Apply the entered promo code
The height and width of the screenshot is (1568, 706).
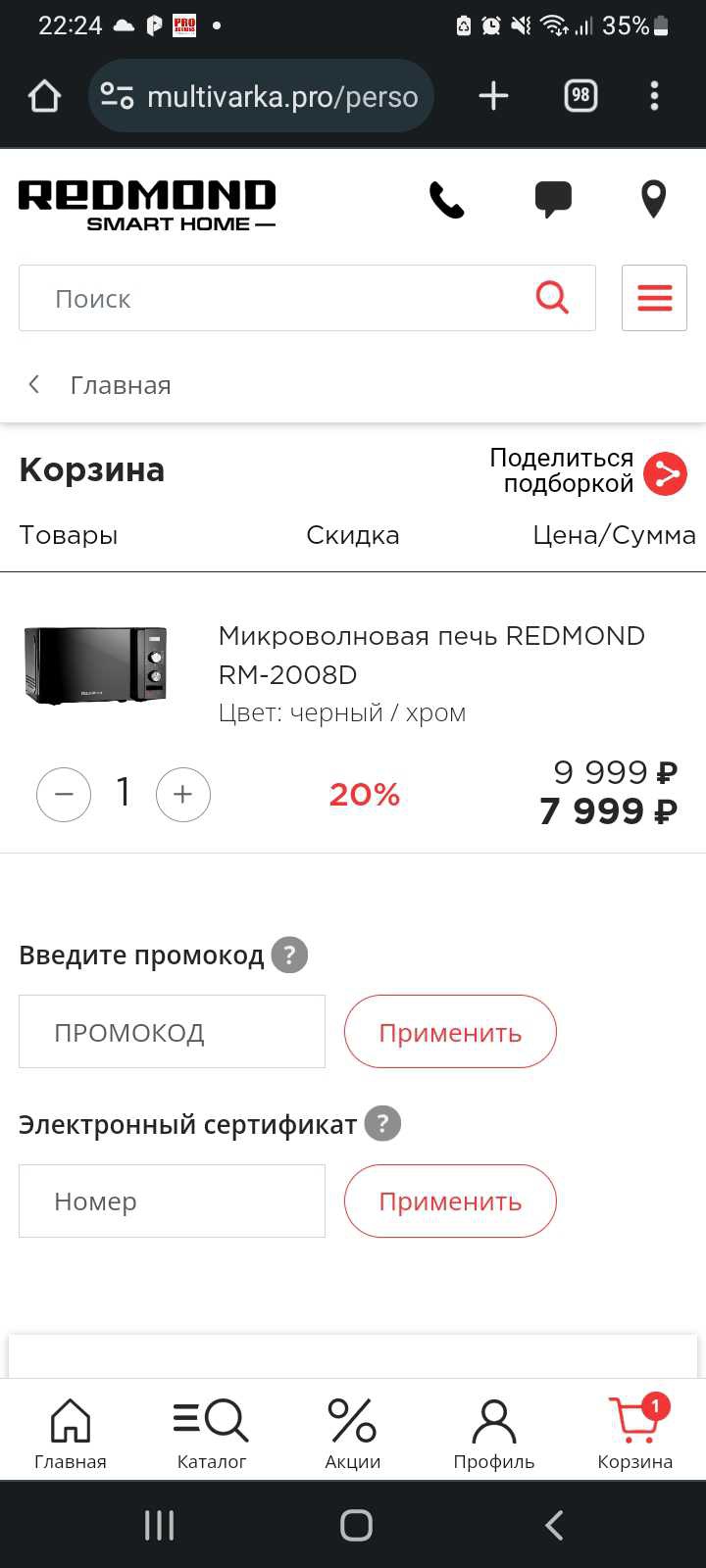[x=450, y=1032]
